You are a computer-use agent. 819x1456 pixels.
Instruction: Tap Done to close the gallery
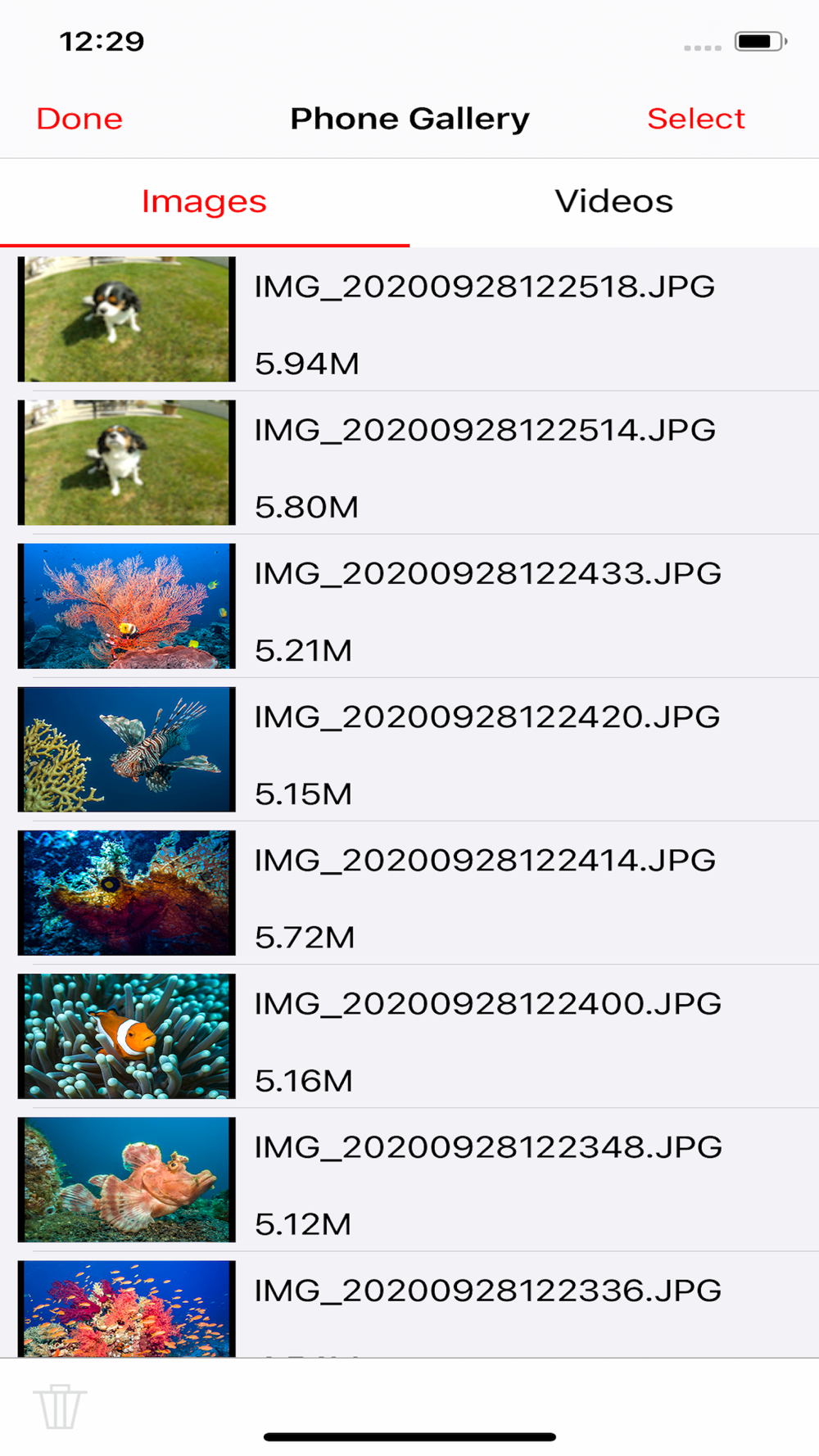79,119
